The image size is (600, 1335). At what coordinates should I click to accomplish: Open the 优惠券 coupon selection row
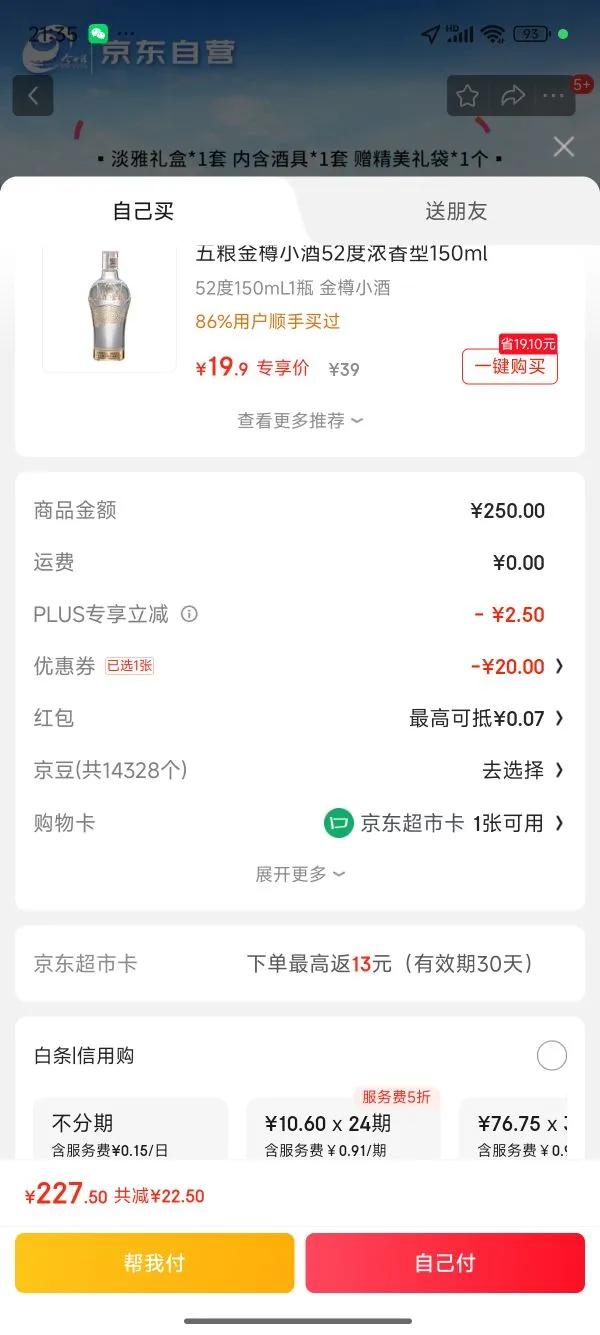pos(515,667)
